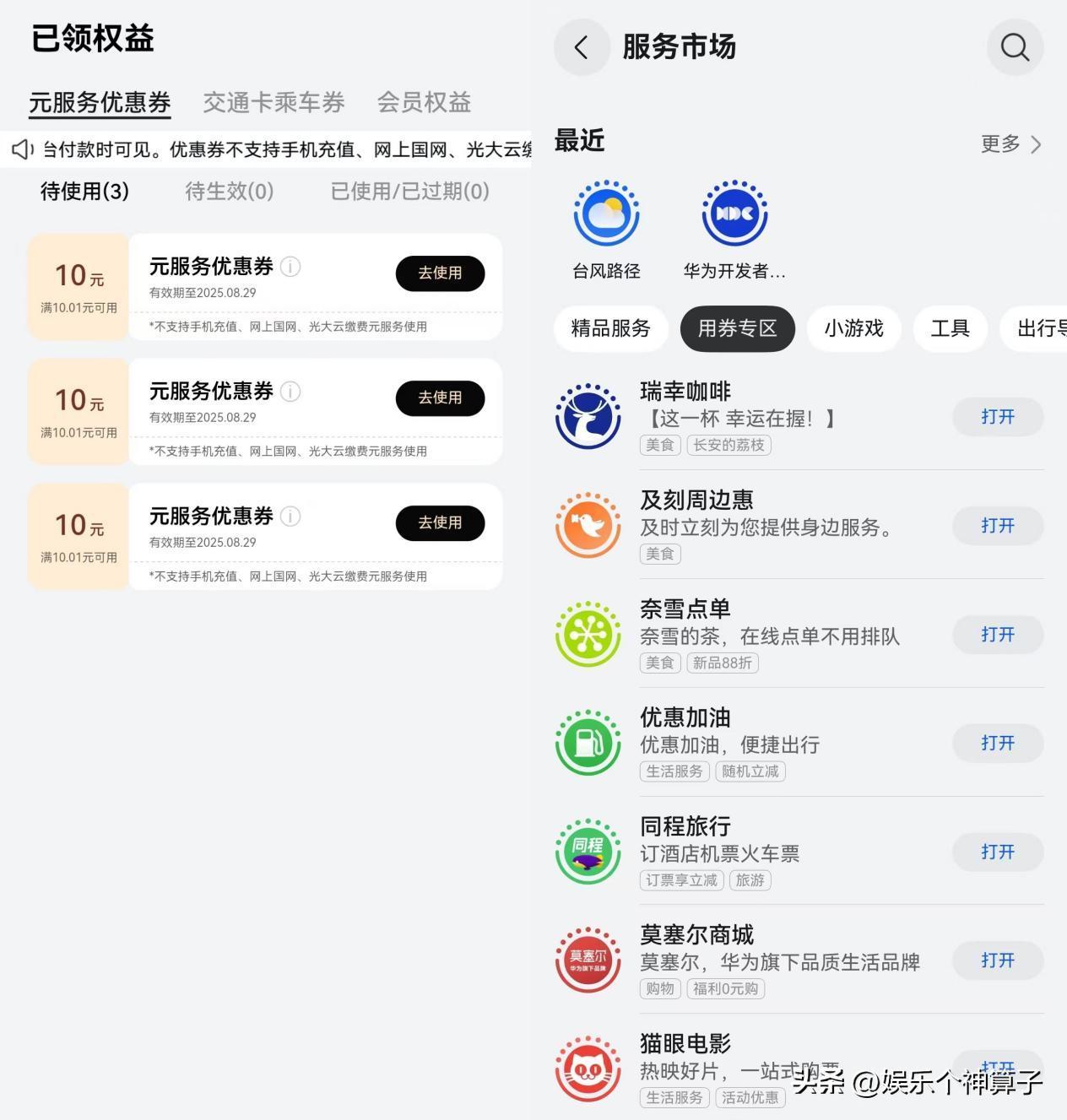Select the 待生效(0) filter
The image size is (1067, 1120).
229,192
